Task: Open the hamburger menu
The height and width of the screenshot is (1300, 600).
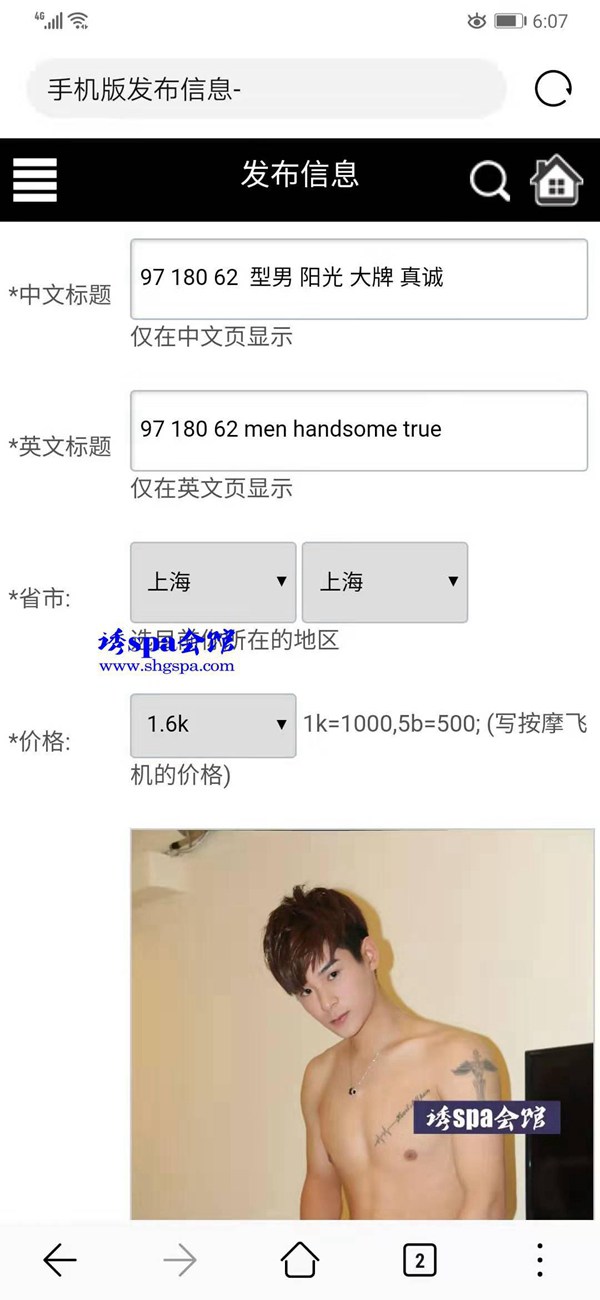Action: click(x=35, y=180)
